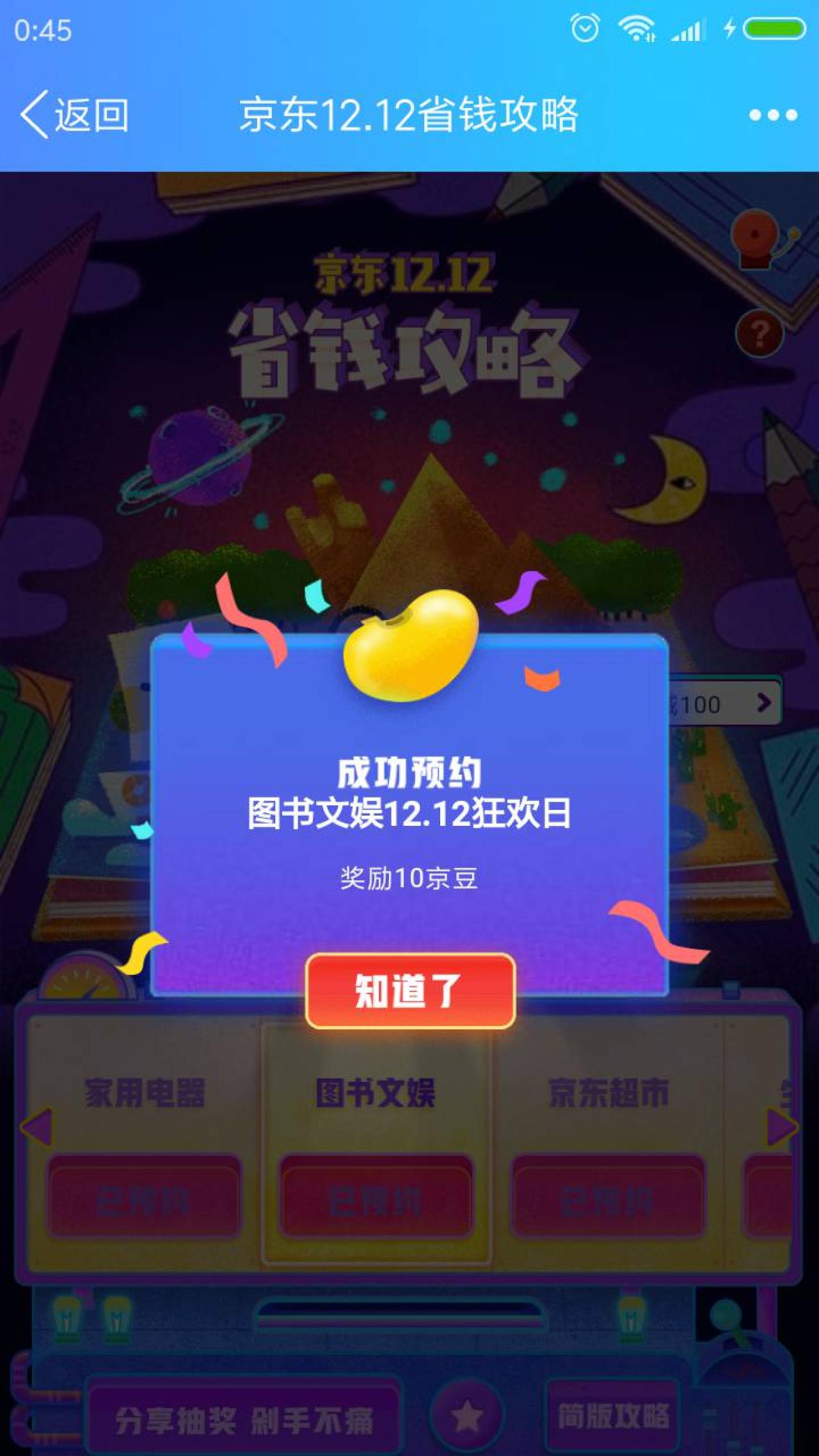Dismiss the dialog with 知道了
Screen dimensions: 819x1456
(x=410, y=991)
